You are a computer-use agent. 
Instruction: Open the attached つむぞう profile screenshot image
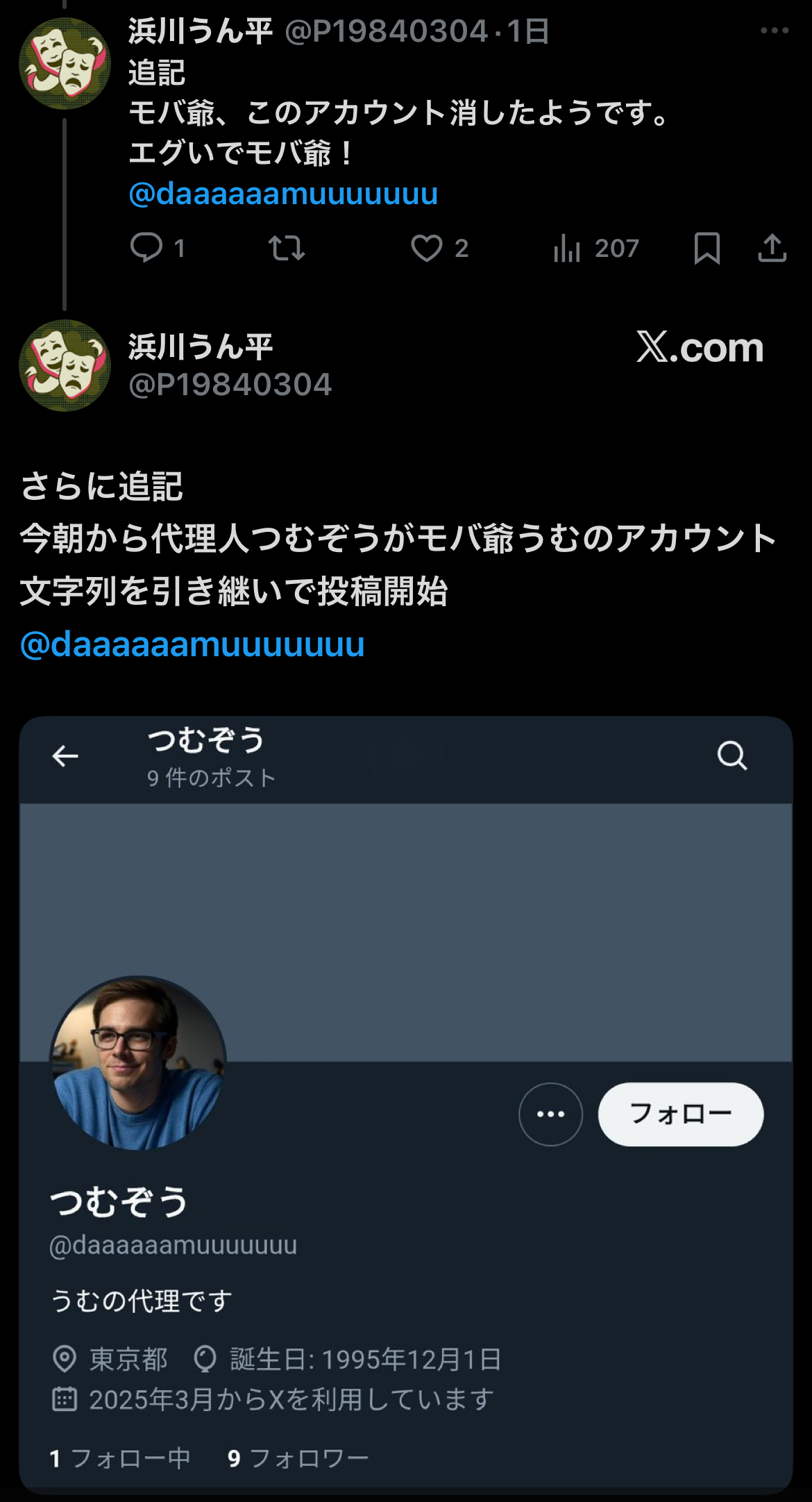coord(406,1105)
